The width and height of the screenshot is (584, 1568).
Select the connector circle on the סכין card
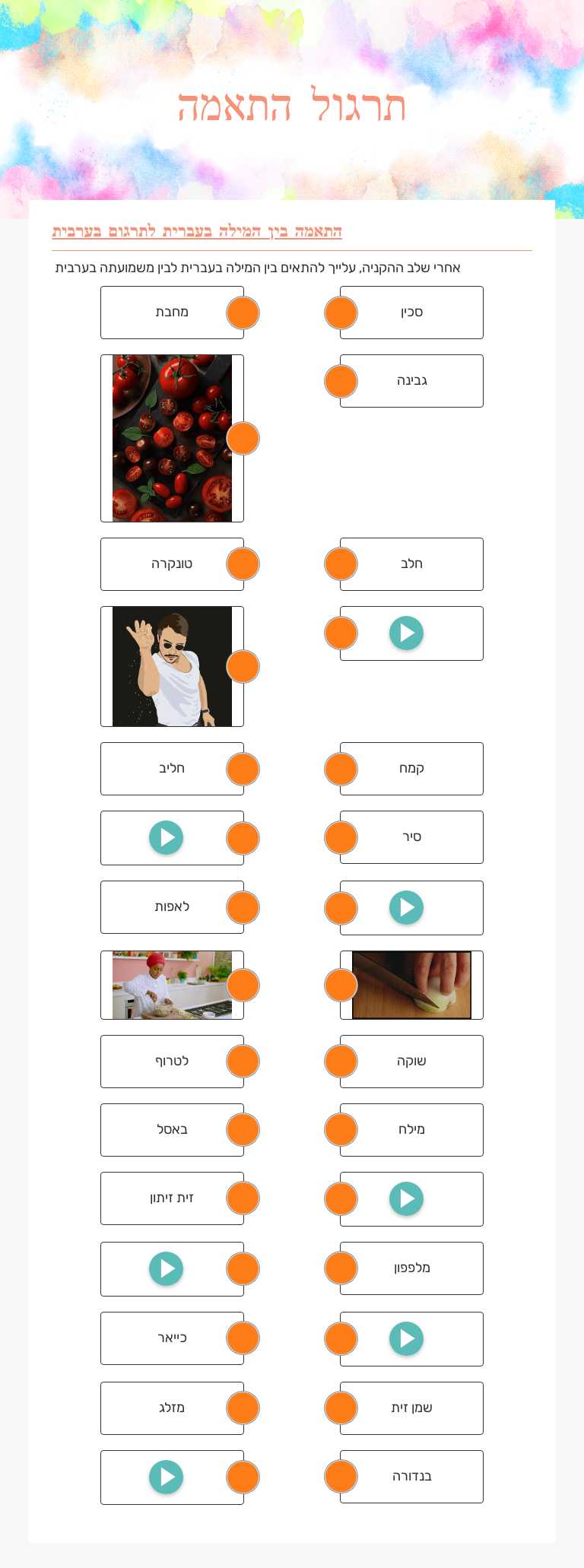(x=340, y=313)
